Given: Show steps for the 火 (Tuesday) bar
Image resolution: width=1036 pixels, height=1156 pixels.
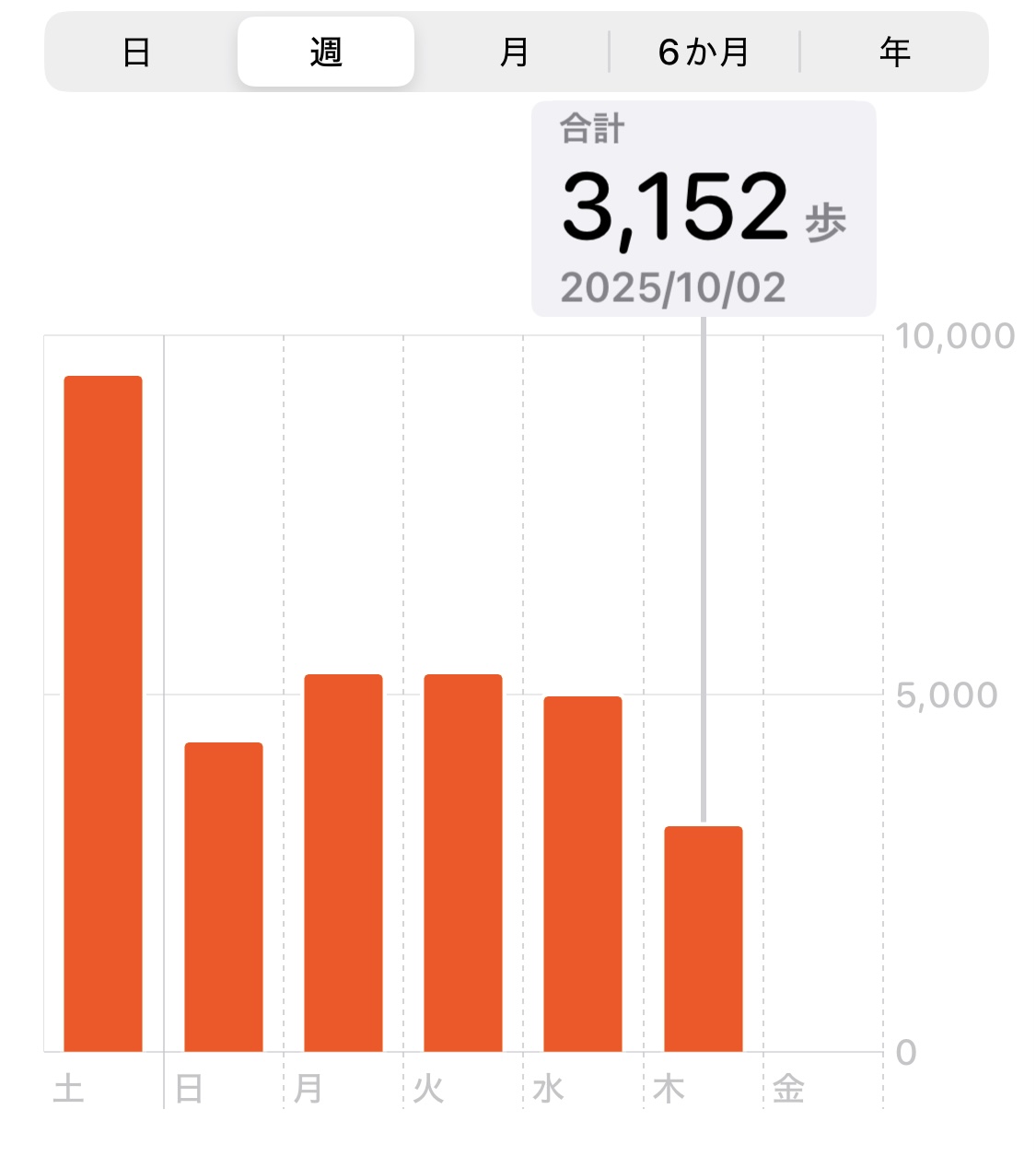Looking at the screenshot, I should tap(463, 863).
